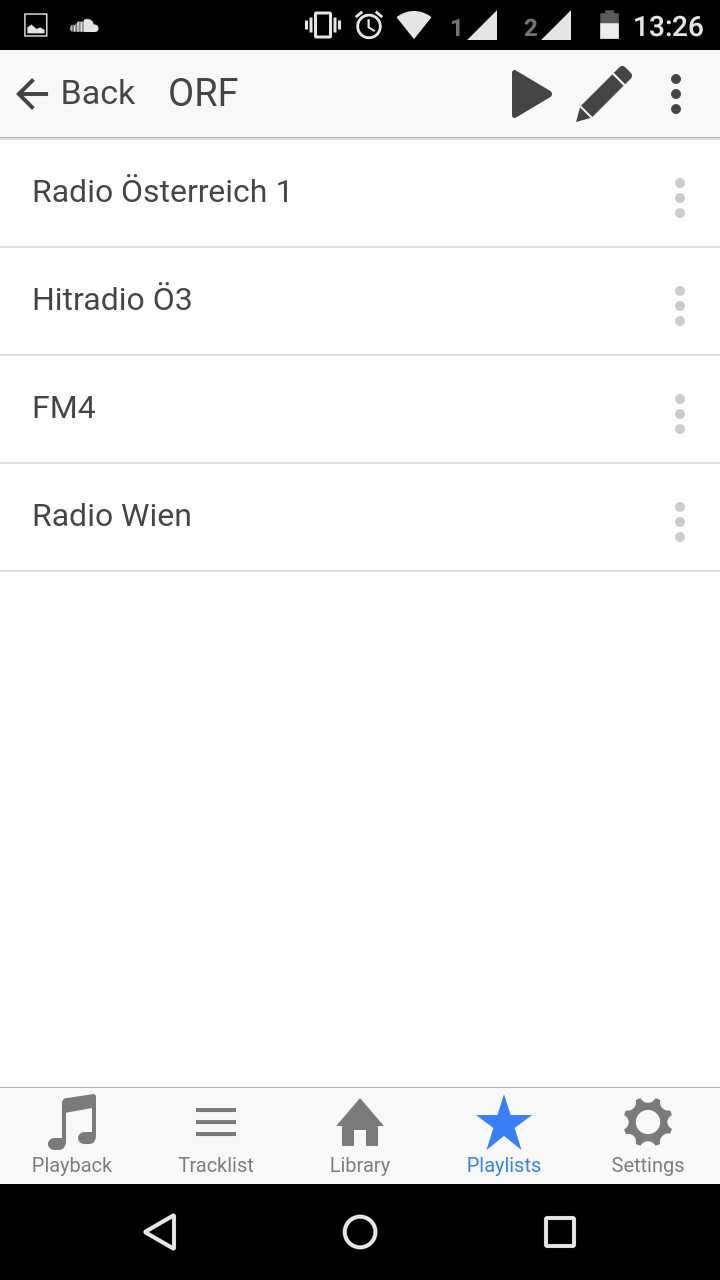Open recent apps from the navigation bar
Screen dimensions: 720x1280
[560, 1232]
